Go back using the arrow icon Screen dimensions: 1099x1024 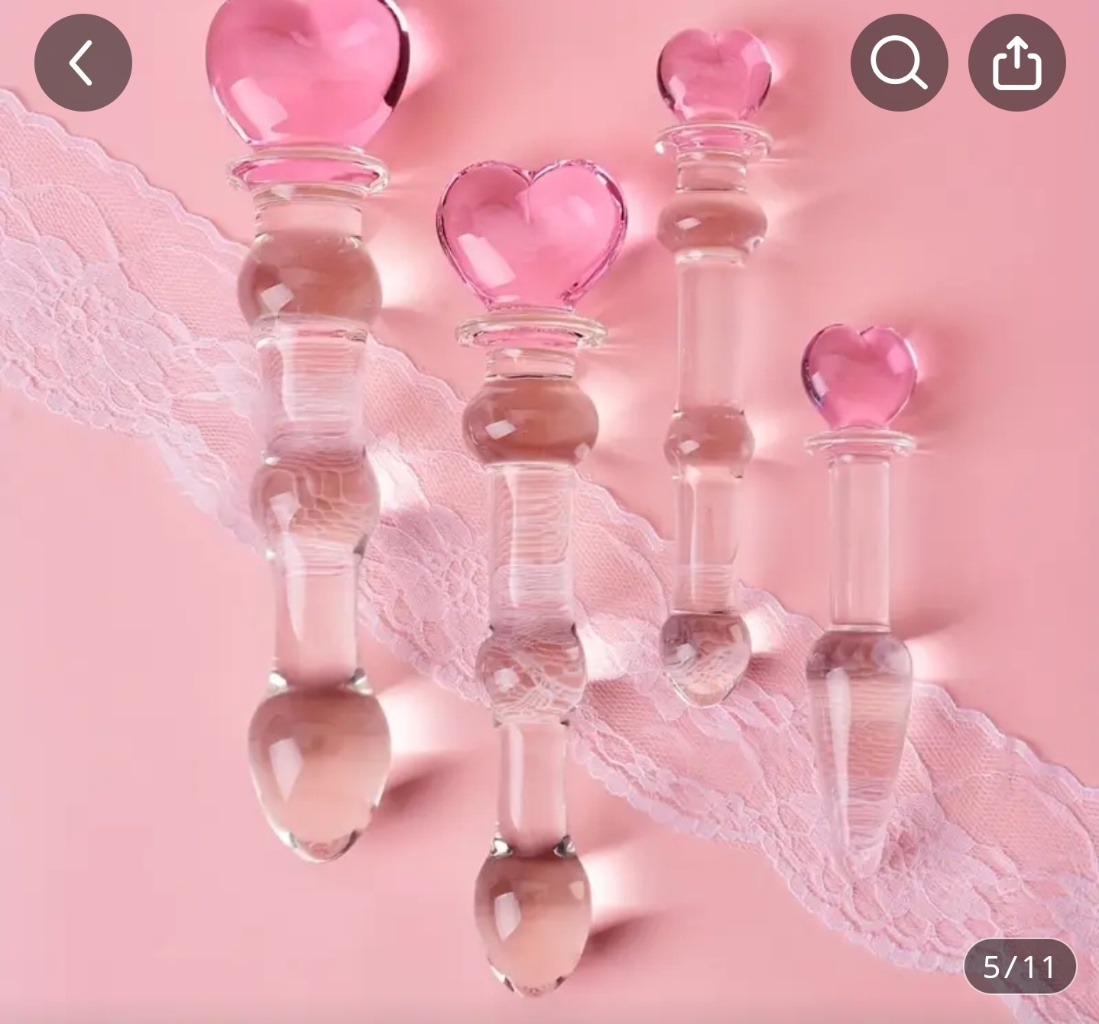[83, 63]
